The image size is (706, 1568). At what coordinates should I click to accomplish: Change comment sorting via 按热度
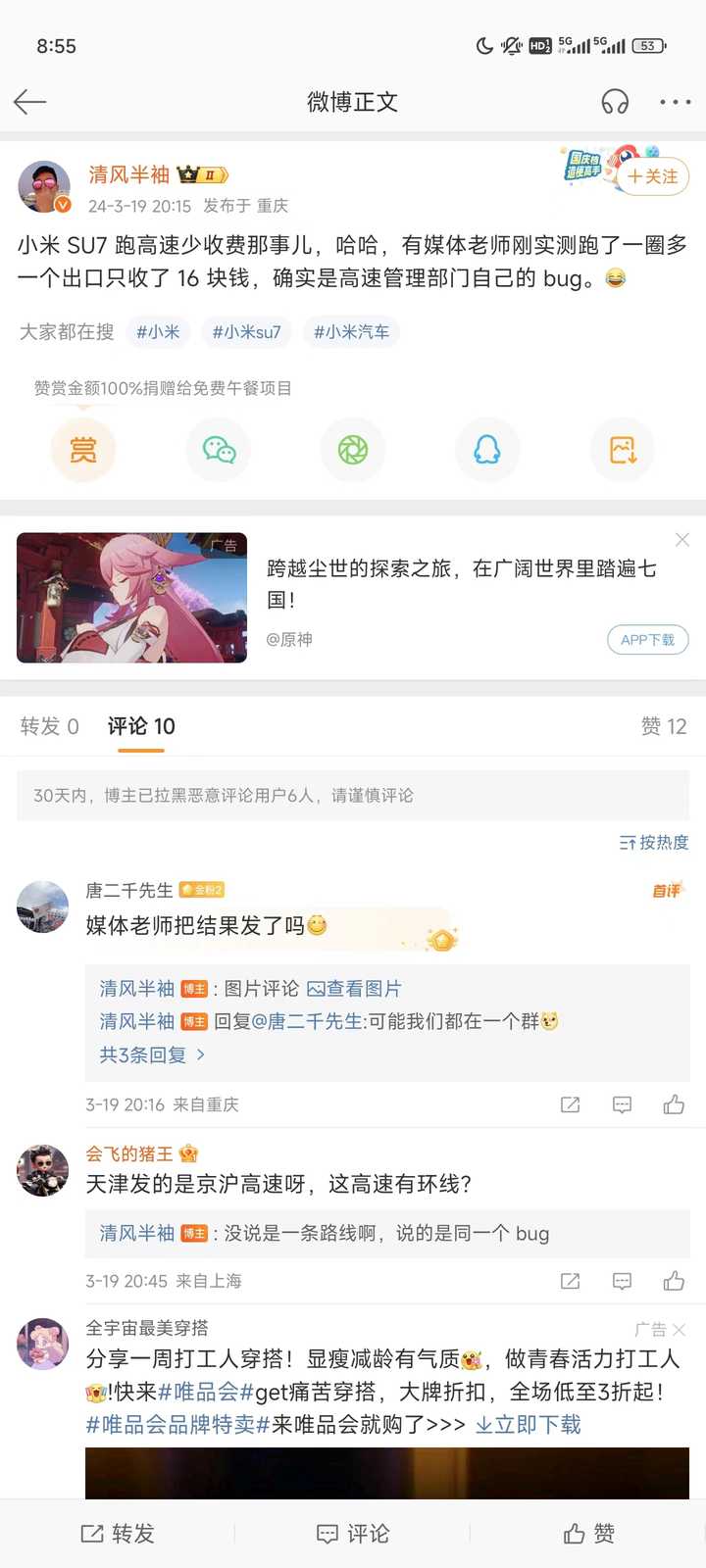click(x=654, y=843)
